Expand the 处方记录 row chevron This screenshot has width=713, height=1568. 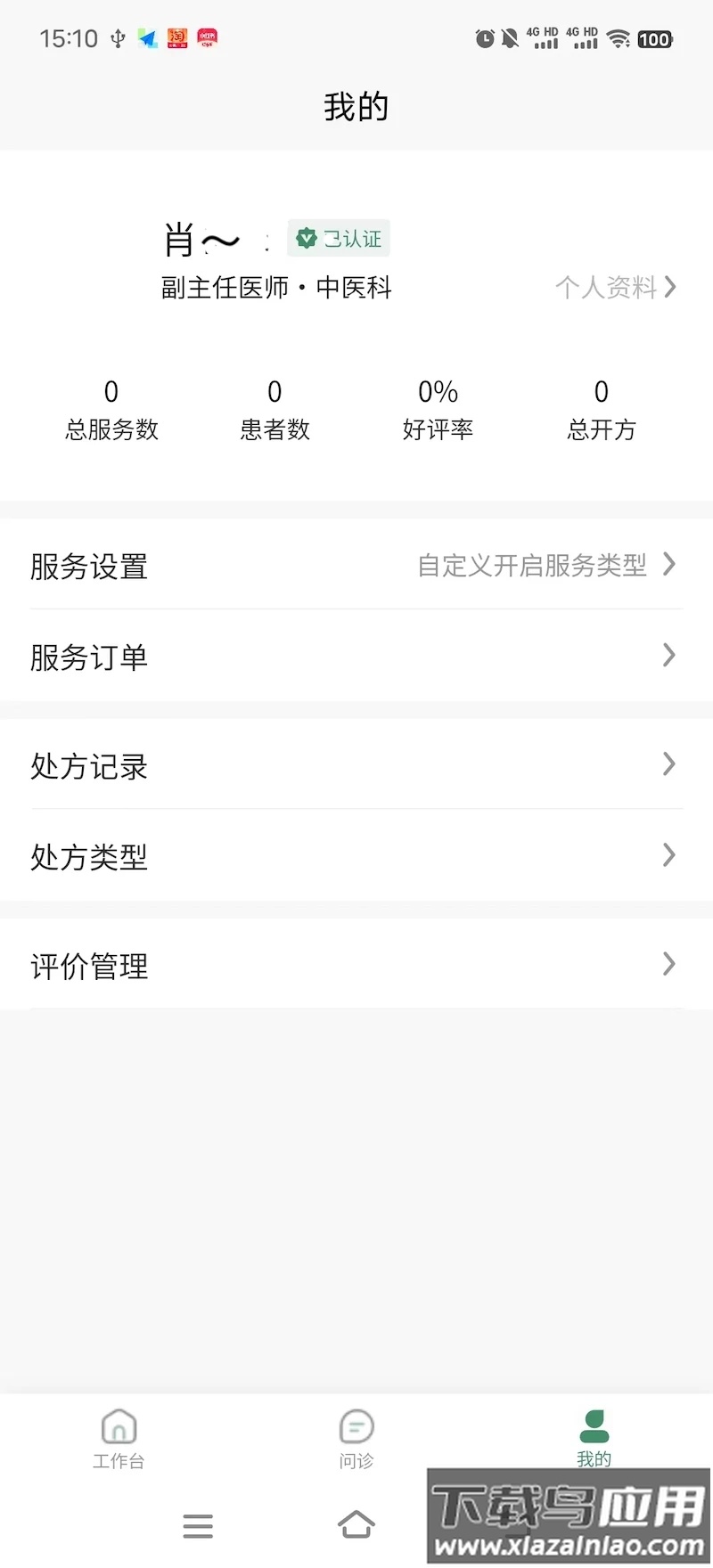[x=669, y=764]
